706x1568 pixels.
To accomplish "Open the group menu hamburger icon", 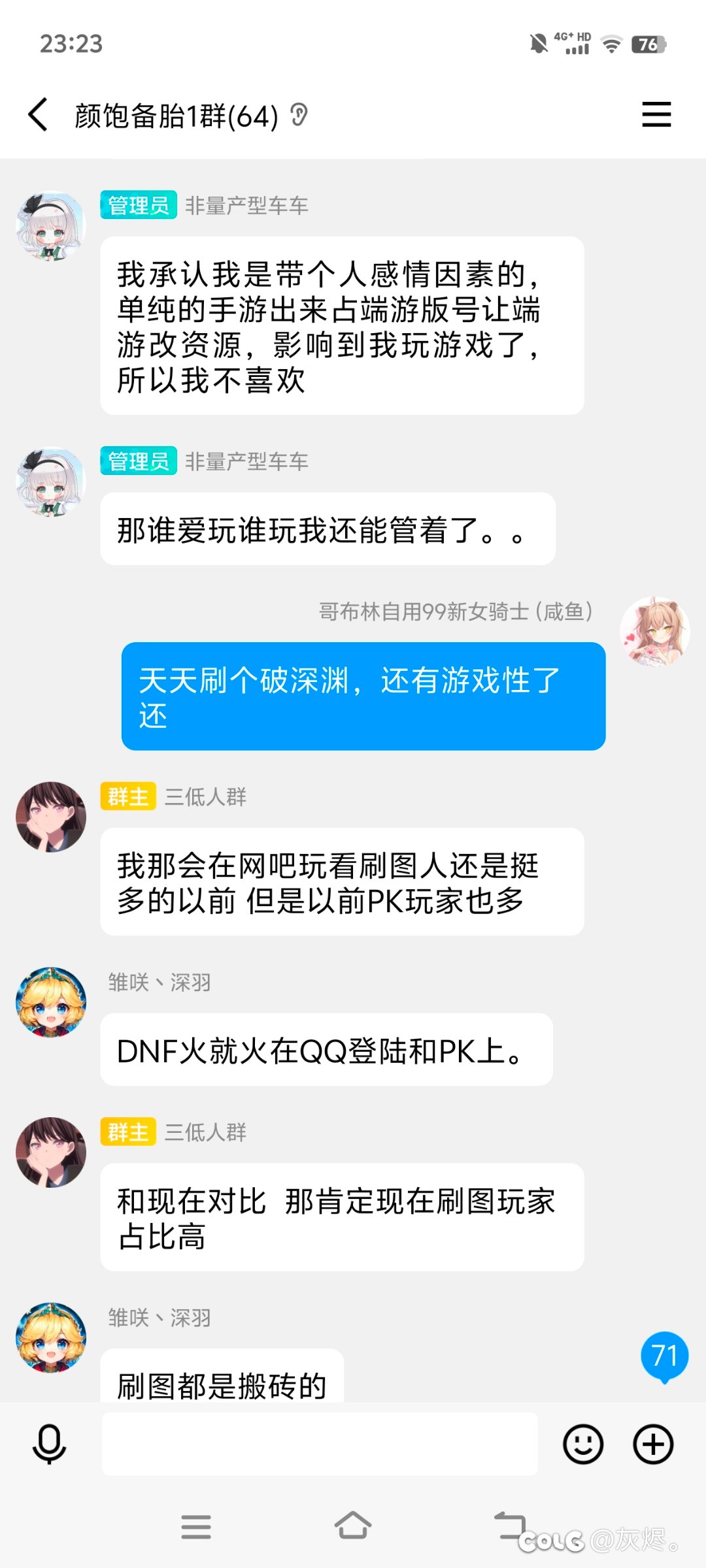I will (656, 114).
